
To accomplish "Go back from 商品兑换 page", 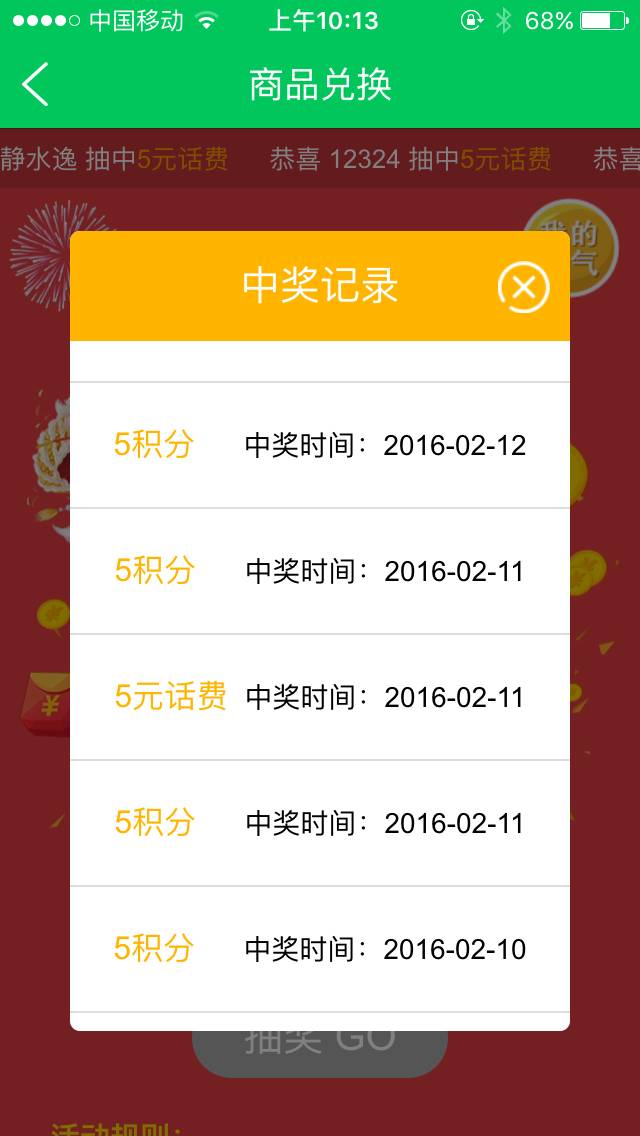I will [x=36, y=84].
